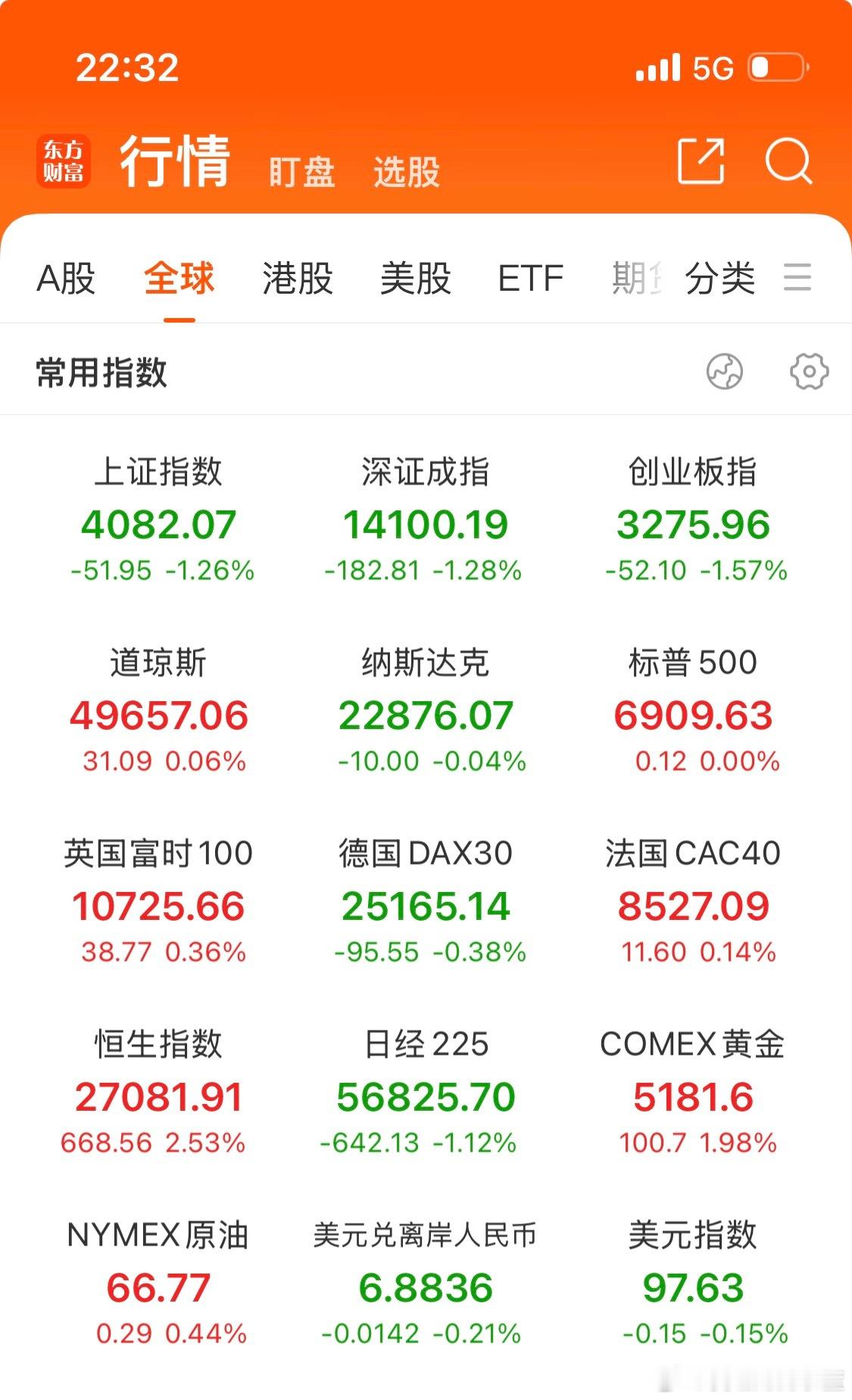Open the 恒生指数 quote
Image resolution: width=852 pixels, height=1400 pixels.
[x=159, y=1093]
